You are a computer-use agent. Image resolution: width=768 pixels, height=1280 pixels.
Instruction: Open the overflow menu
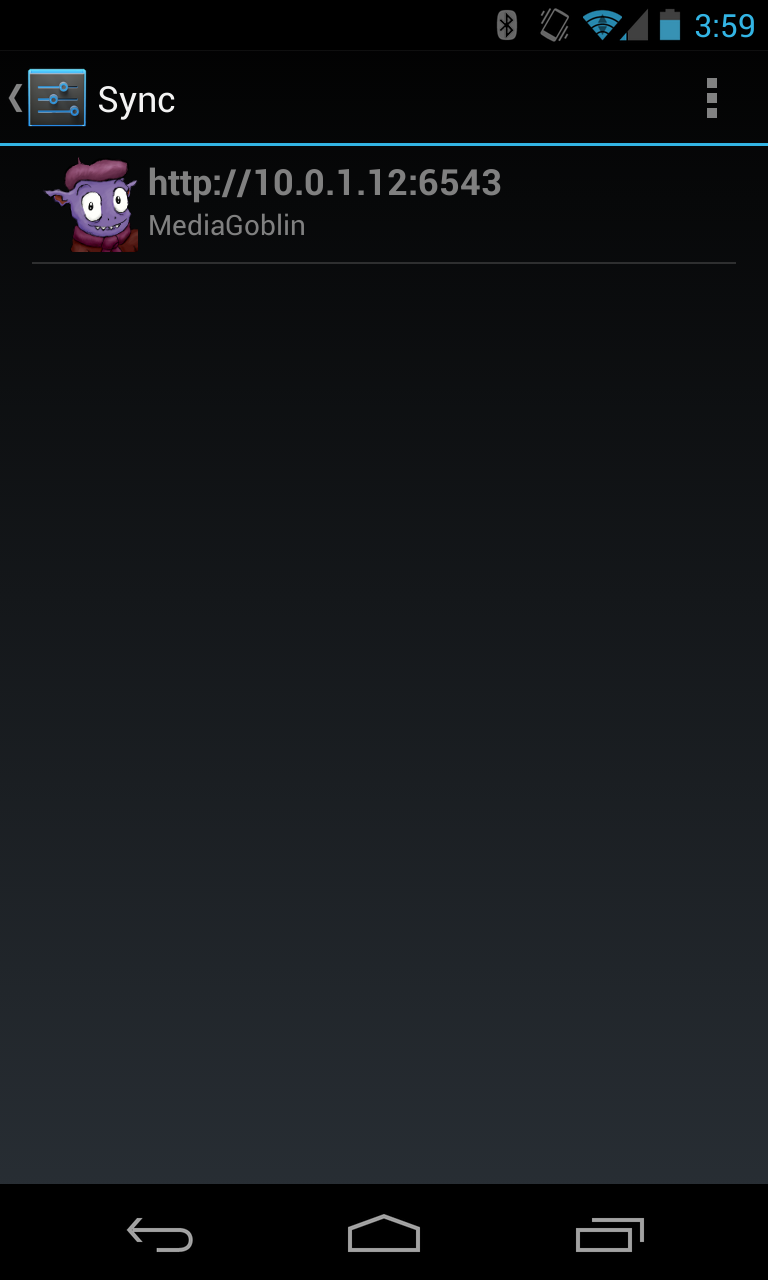[x=711, y=98]
